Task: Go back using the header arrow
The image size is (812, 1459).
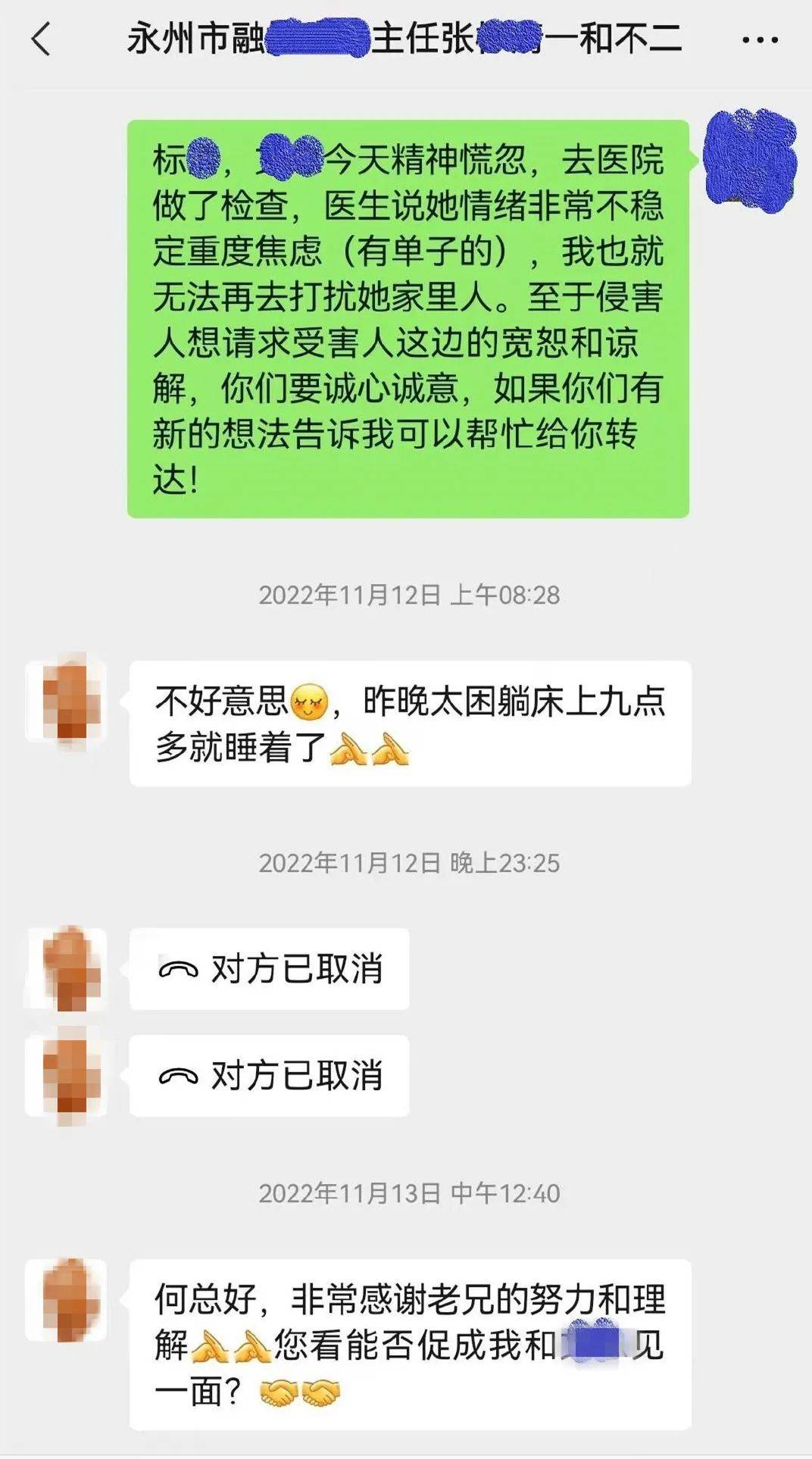Action: [x=41, y=39]
